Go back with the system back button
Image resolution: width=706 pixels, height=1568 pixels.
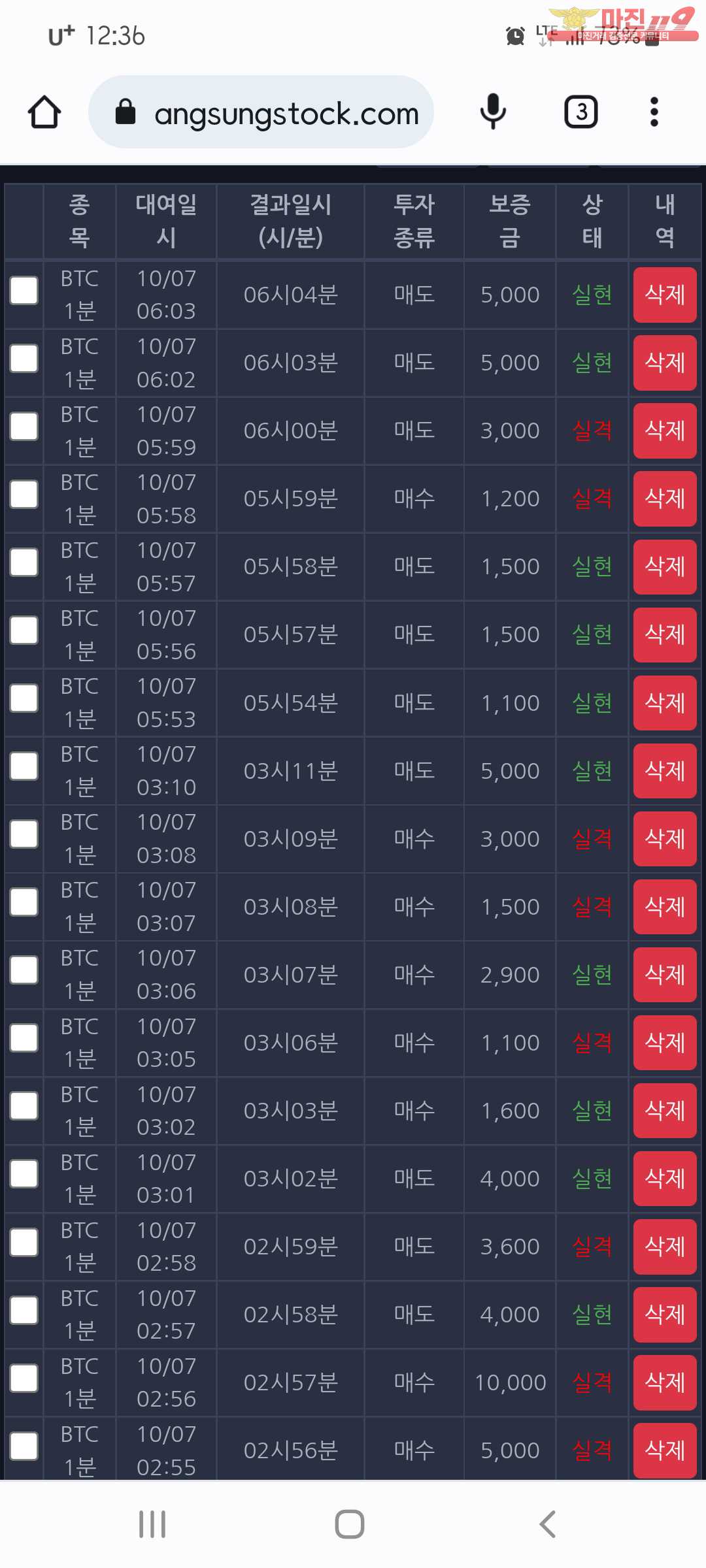point(548,1524)
